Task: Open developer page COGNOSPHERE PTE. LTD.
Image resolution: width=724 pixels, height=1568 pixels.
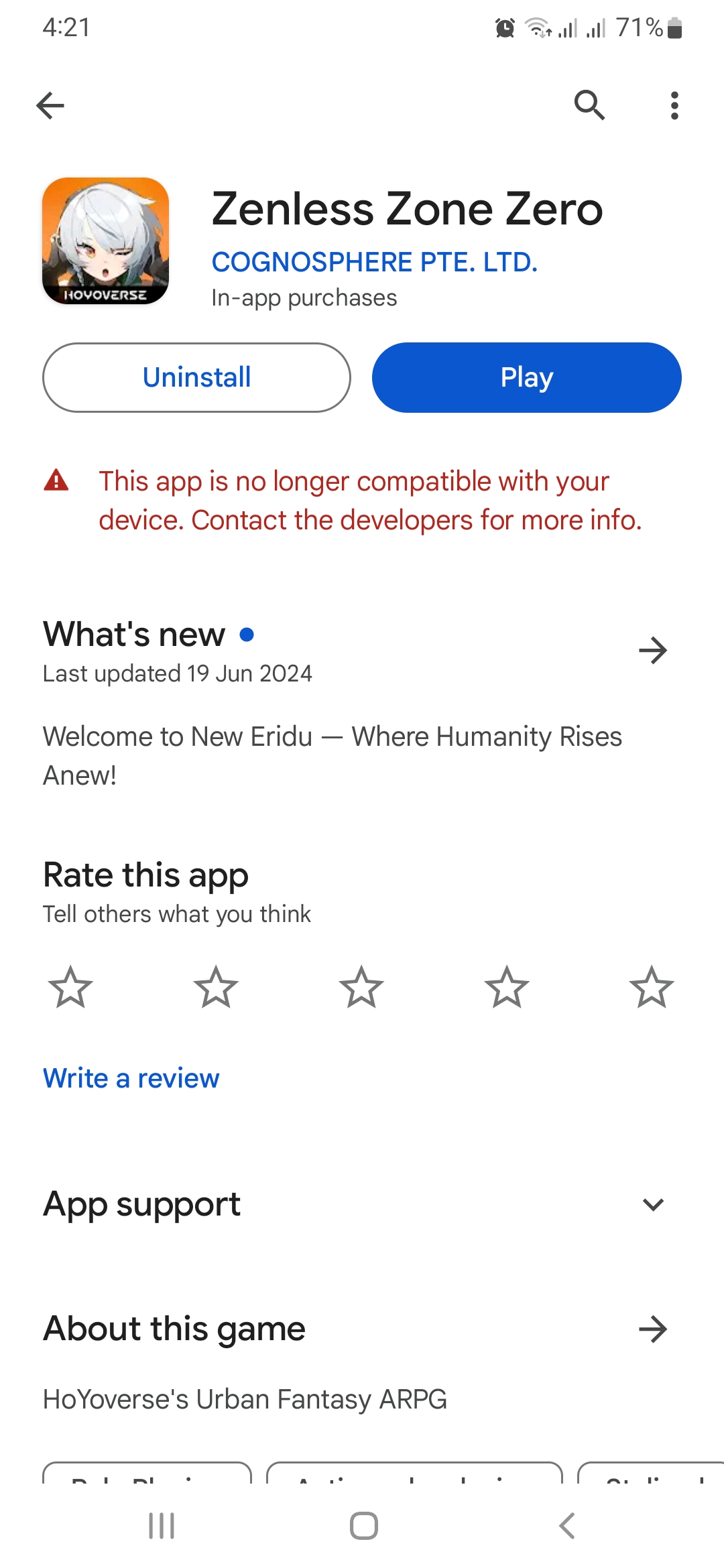Action: tap(373, 262)
